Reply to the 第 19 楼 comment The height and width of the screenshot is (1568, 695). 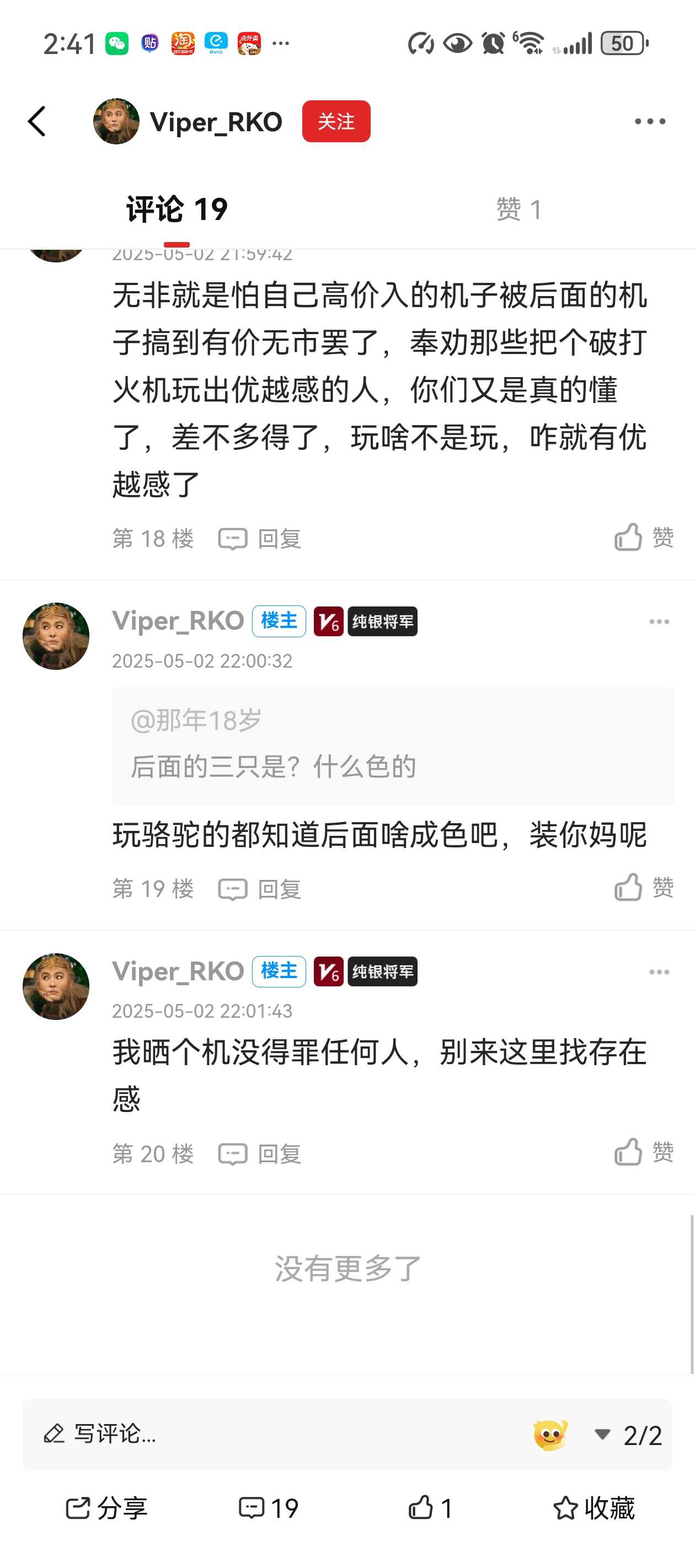(x=260, y=889)
